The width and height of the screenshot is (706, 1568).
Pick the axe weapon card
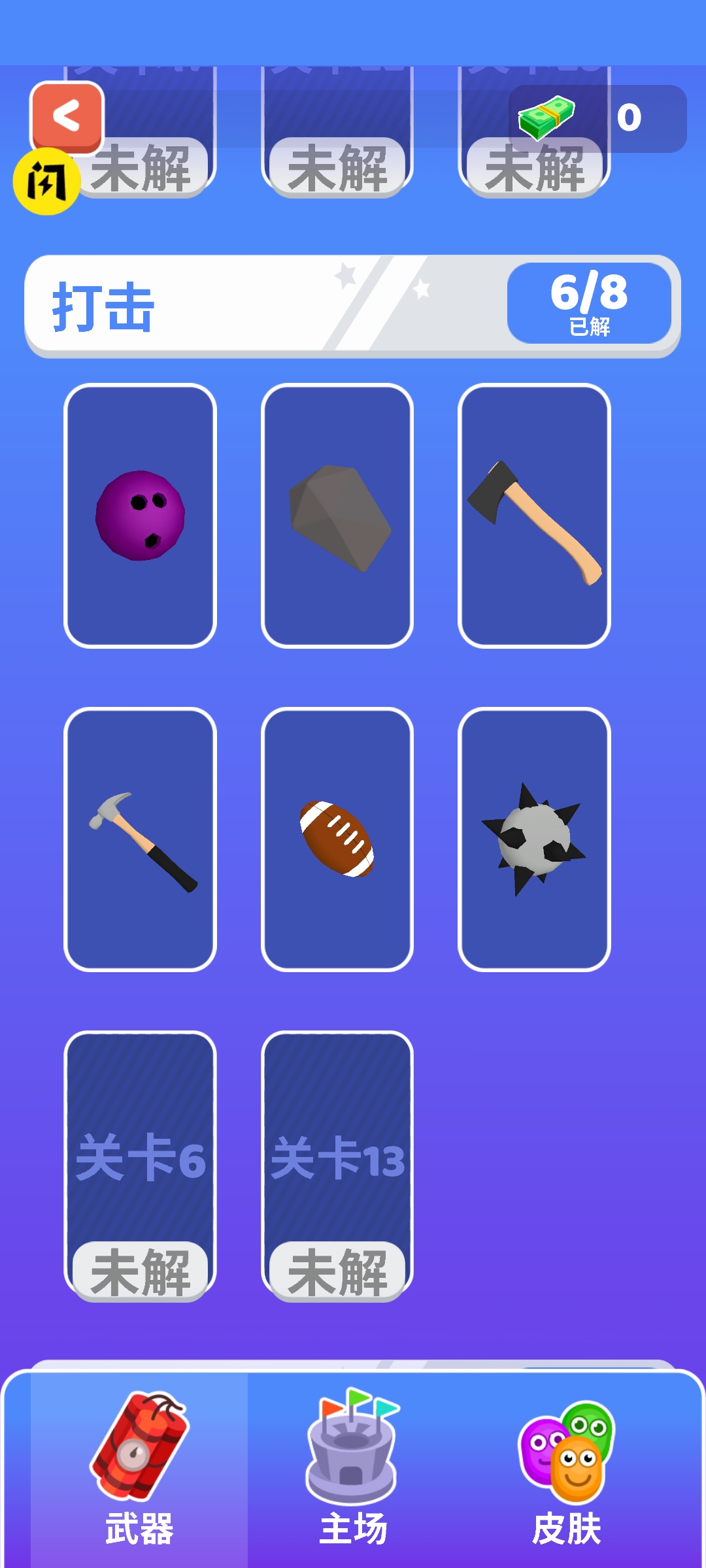[x=534, y=515]
